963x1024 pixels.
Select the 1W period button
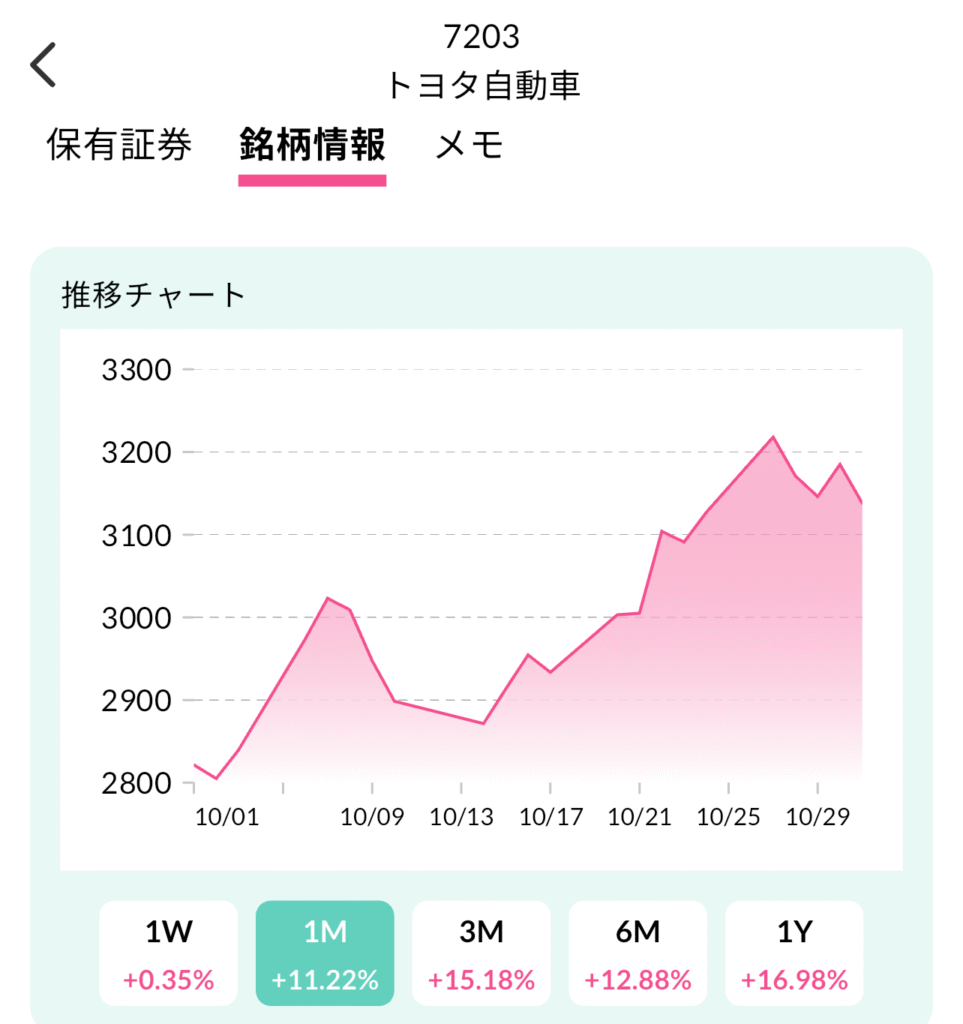coord(167,952)
